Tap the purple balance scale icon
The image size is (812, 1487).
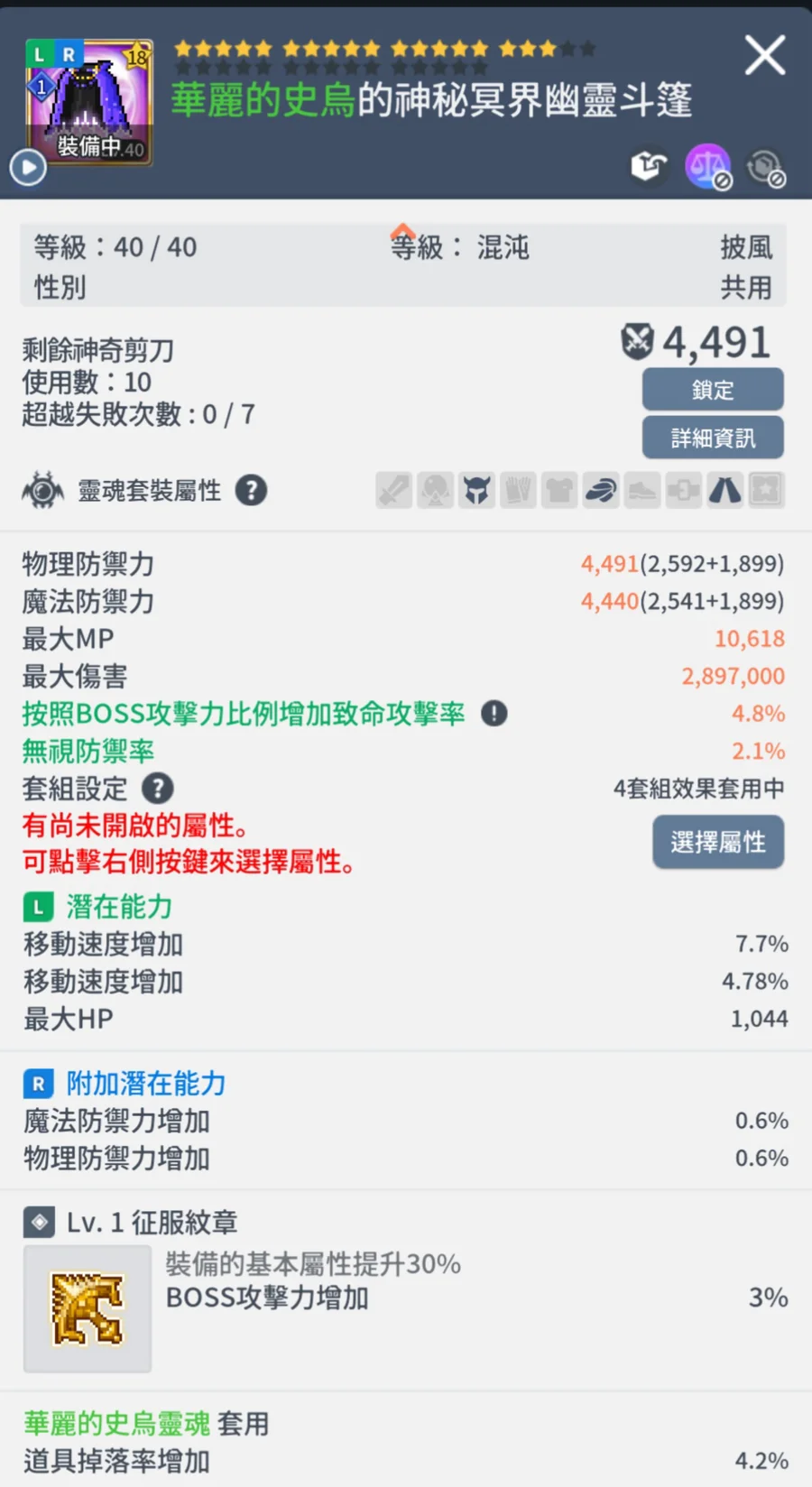(x=707, y=166)
